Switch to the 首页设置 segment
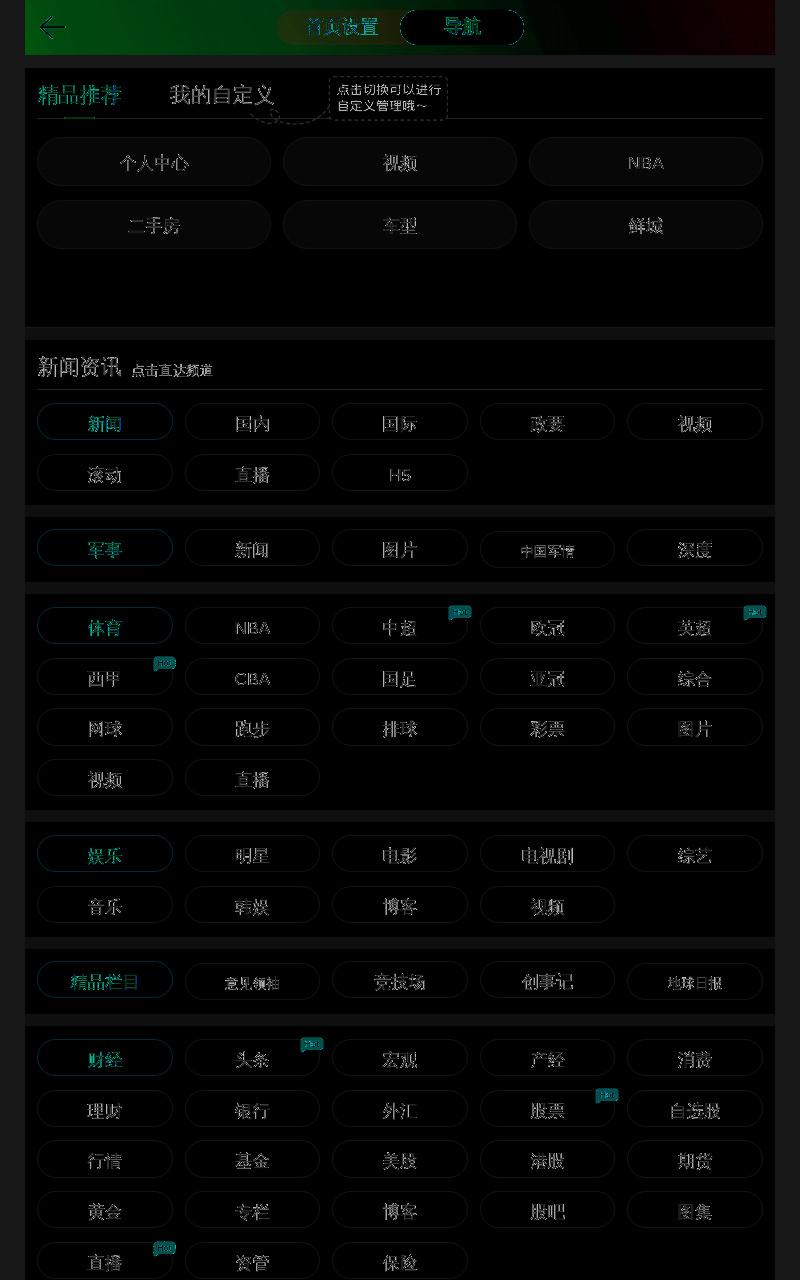 (x=341, y=27)
